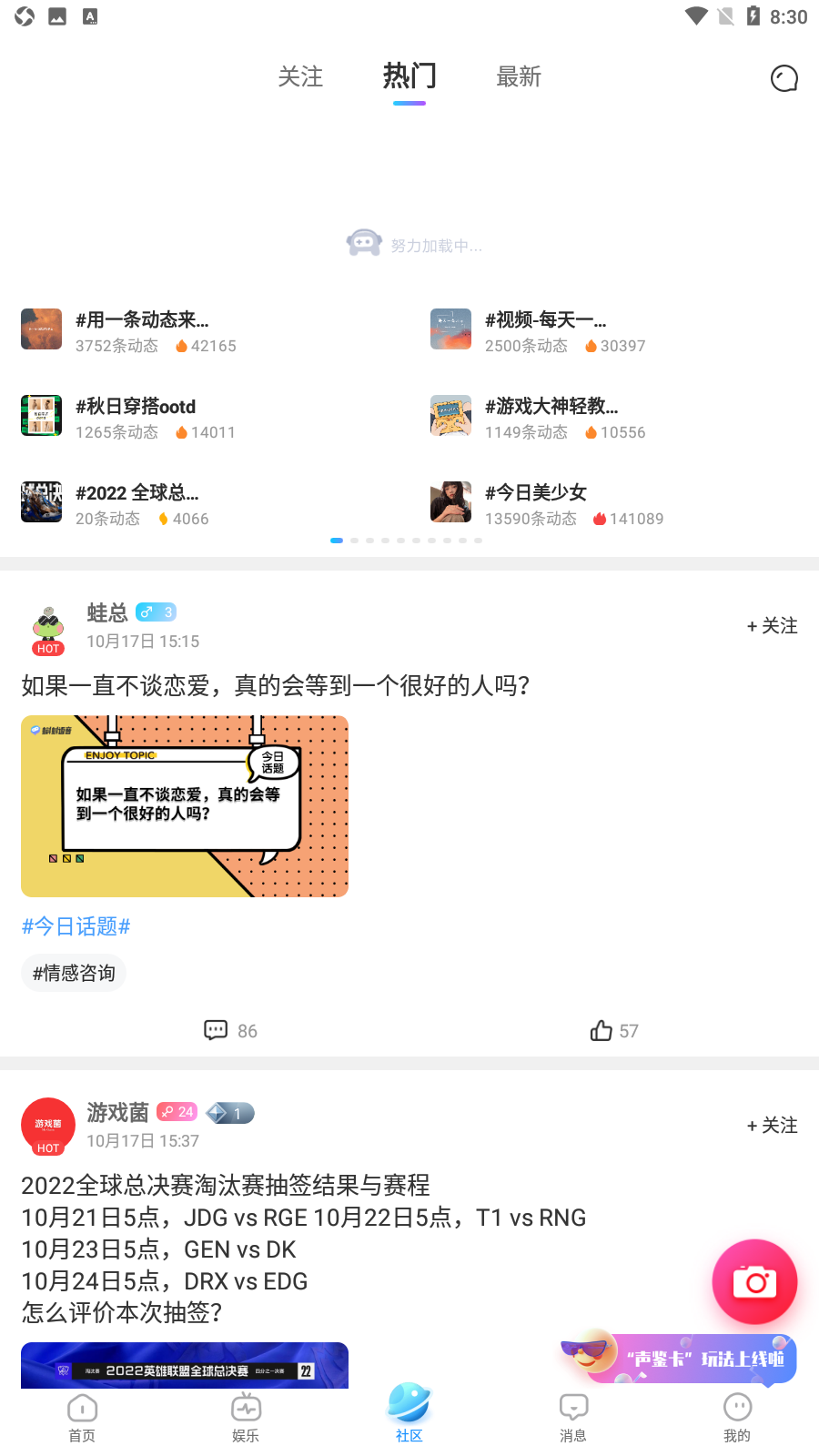Tap 关注 to follow 蛙总

(771, 626)
